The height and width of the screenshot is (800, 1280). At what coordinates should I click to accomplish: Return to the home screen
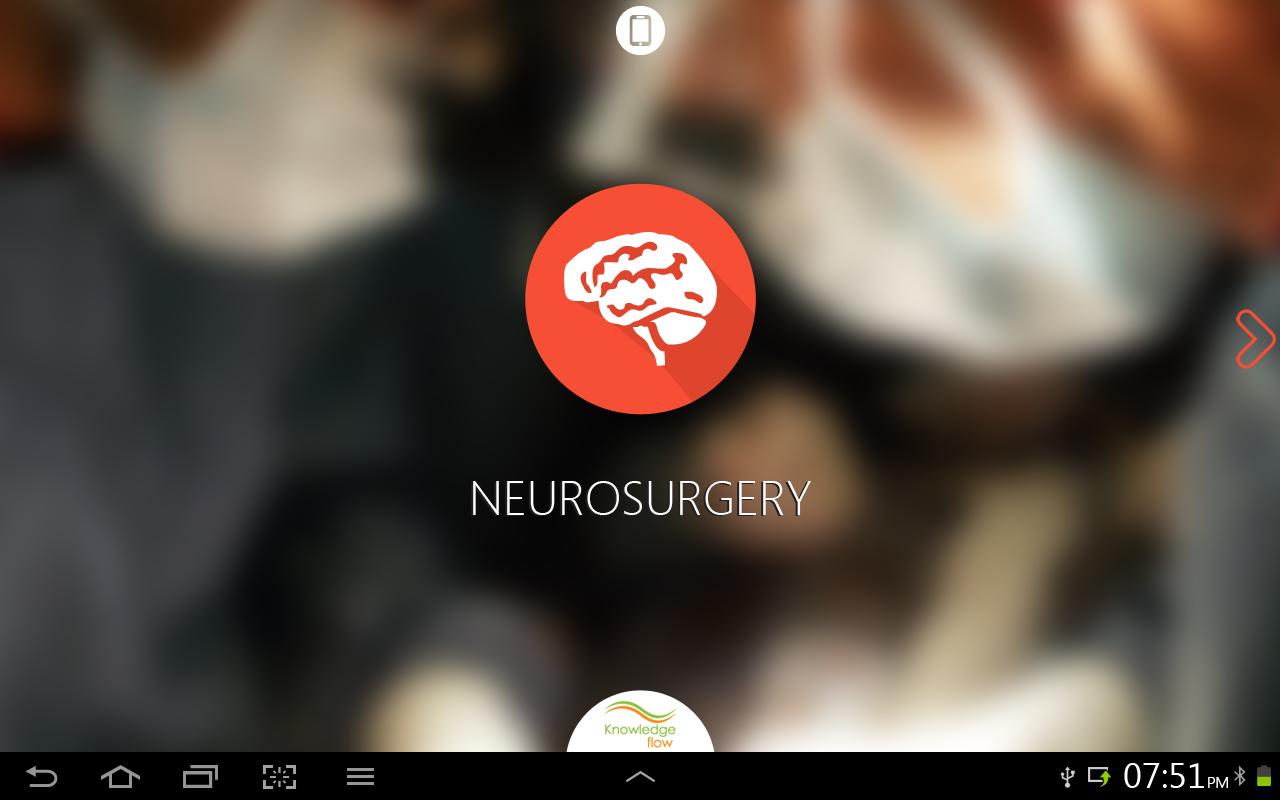pos(120,776)
